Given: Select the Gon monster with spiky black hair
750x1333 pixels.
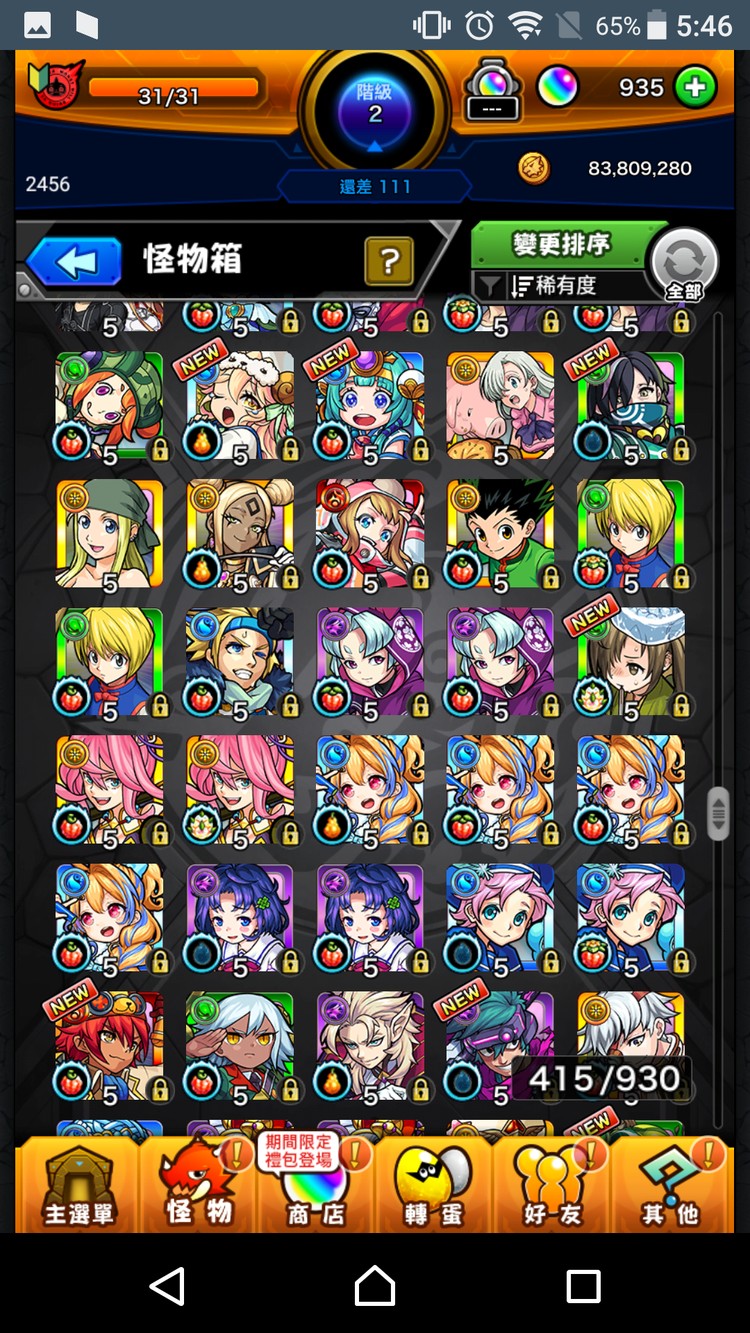Looking at the screenshot, I should [500, 533].
